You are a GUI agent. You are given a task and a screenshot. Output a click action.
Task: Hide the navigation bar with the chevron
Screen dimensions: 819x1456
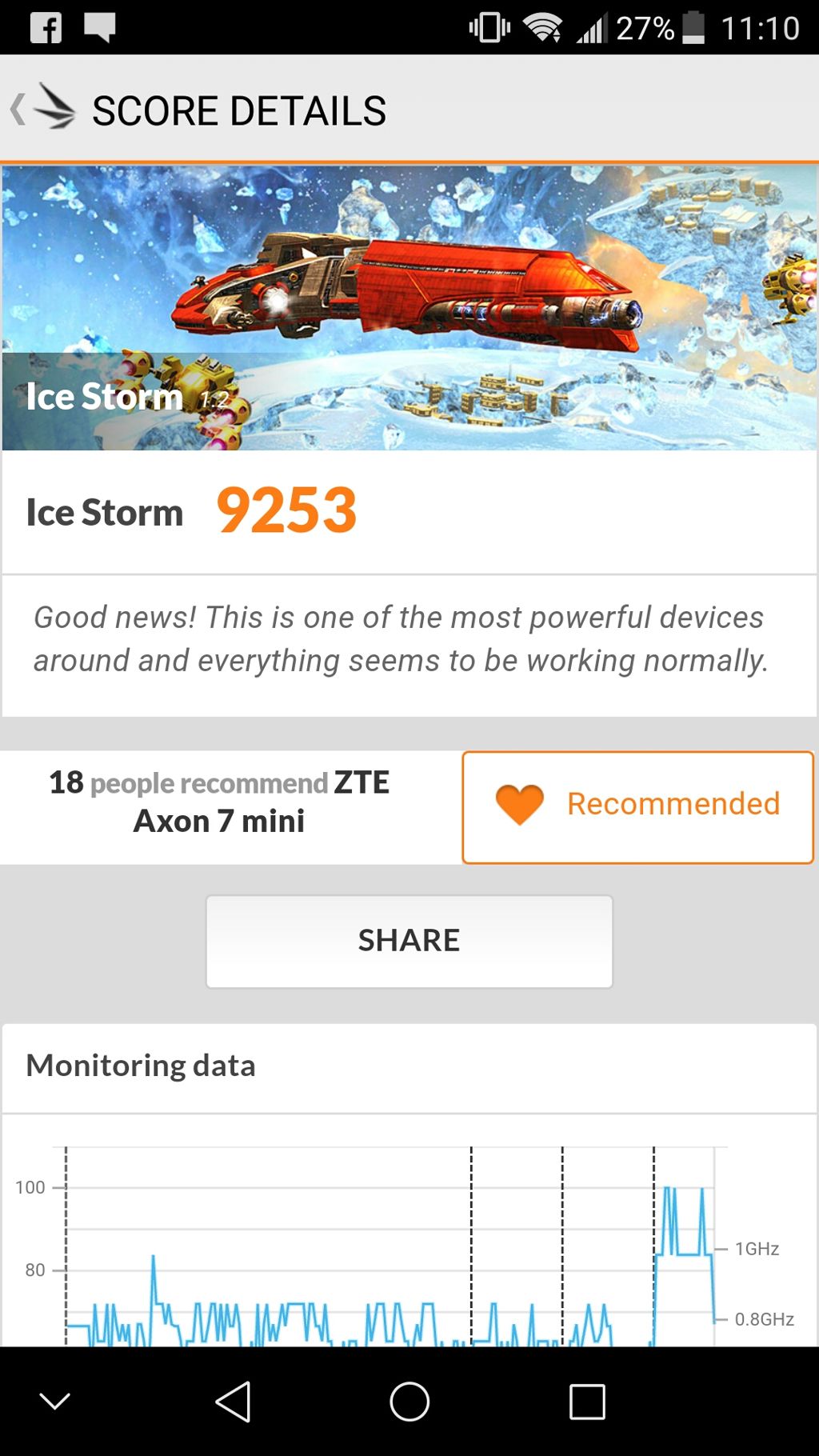point(55,1401)
